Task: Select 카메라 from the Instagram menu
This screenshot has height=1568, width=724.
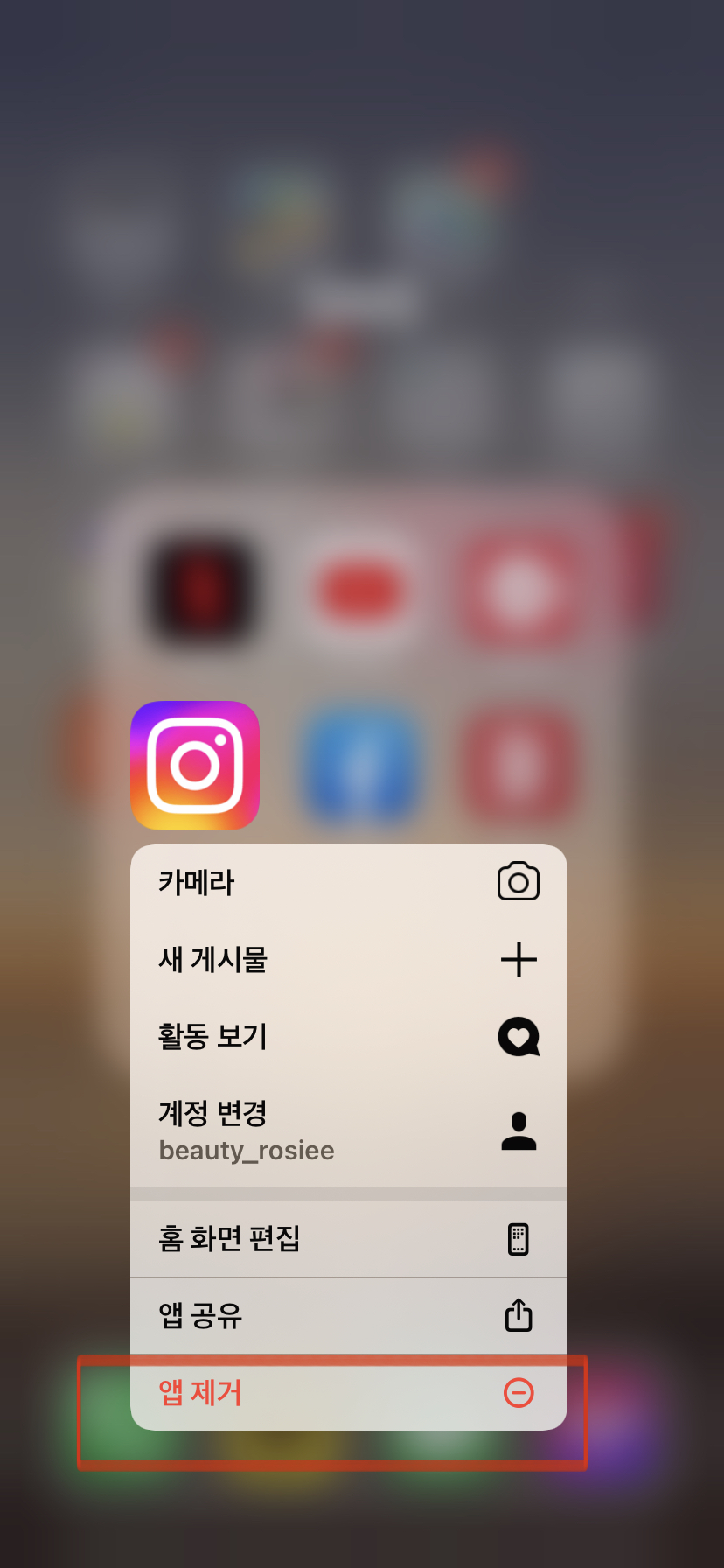Action: (348, 883)
